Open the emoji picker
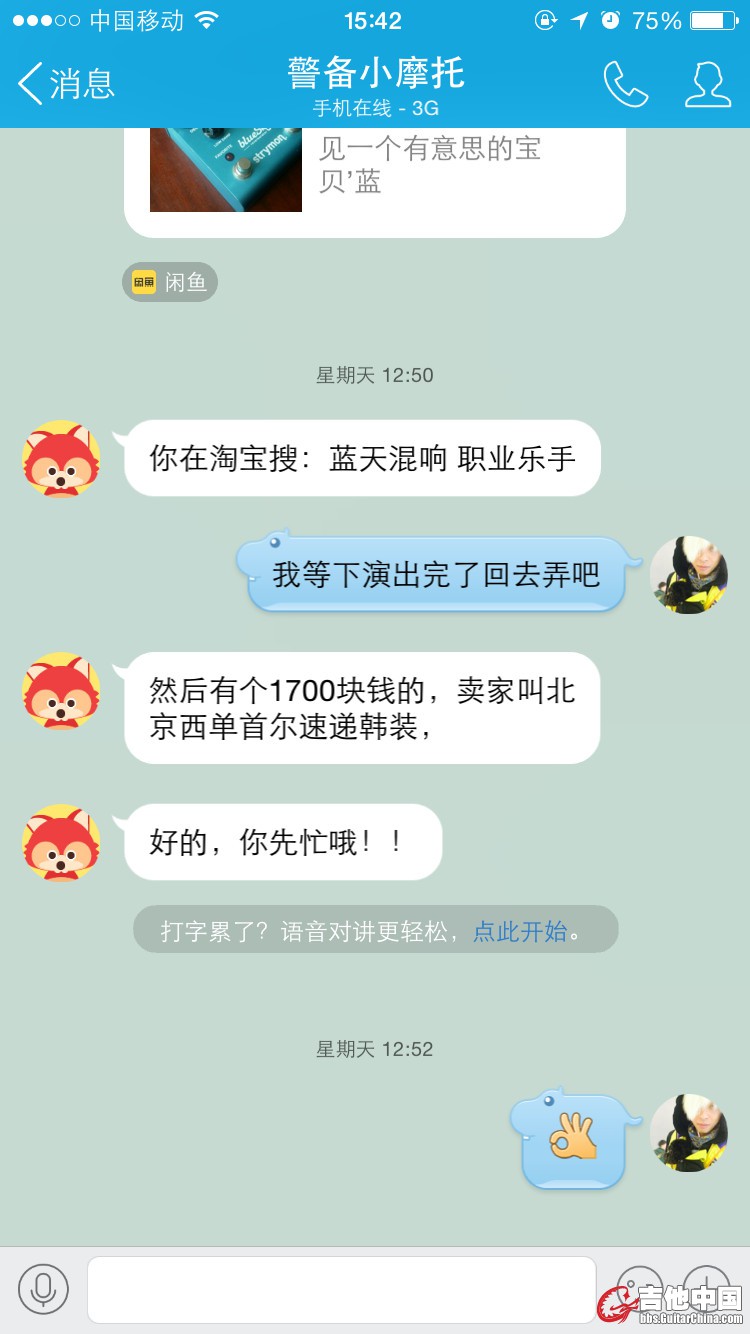 [x=638, y=1286]
